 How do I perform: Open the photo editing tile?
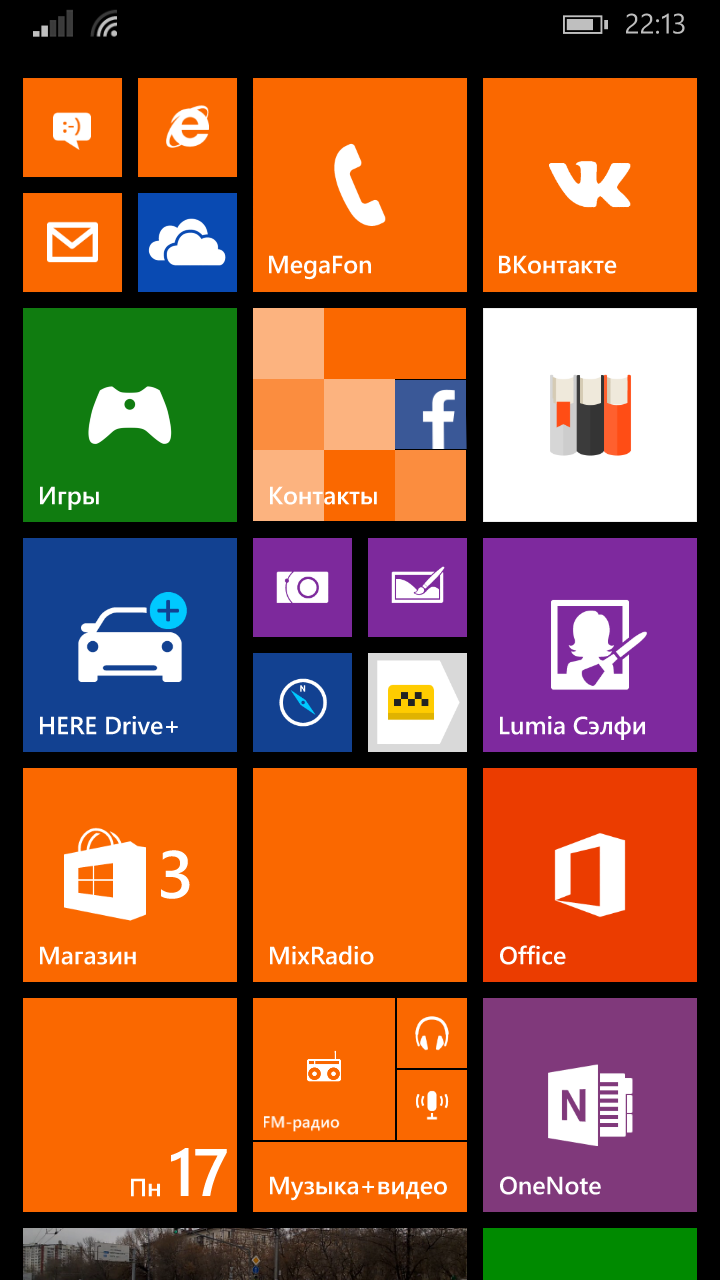tap(417, 587)
